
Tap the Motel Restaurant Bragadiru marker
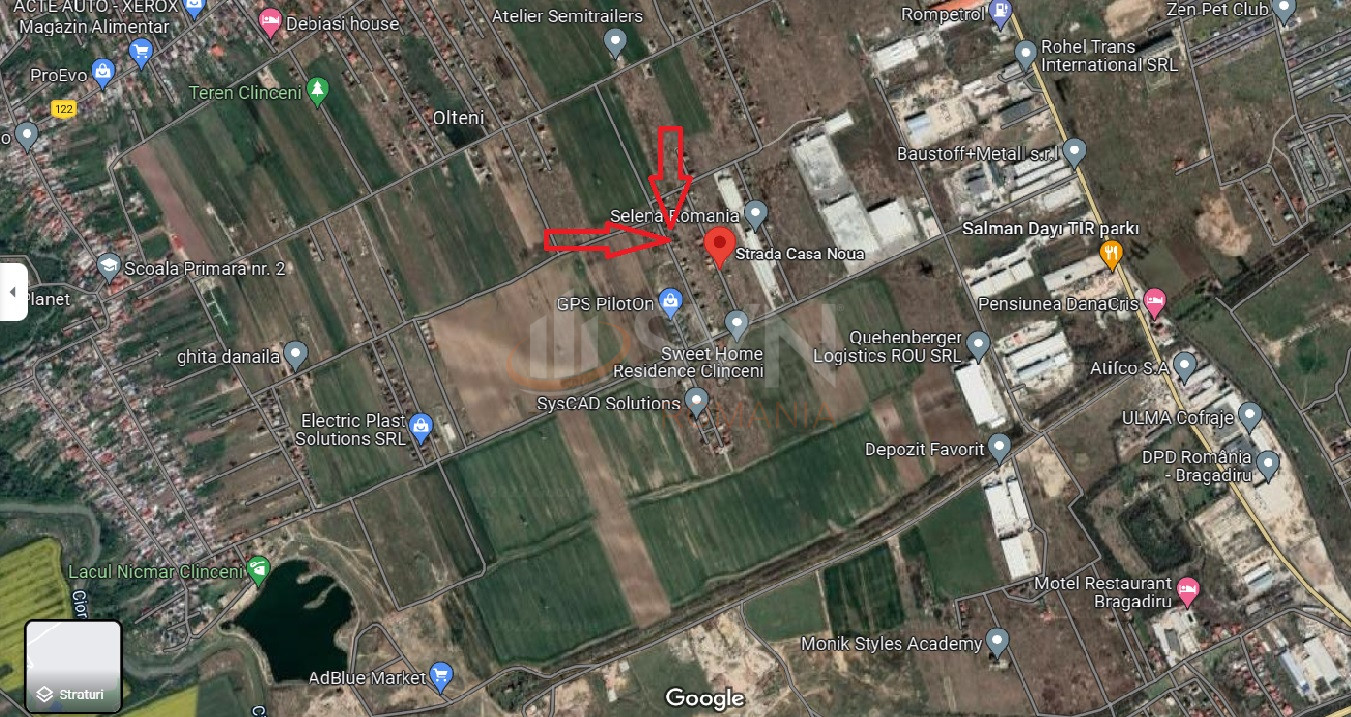tap(1187, 589)
